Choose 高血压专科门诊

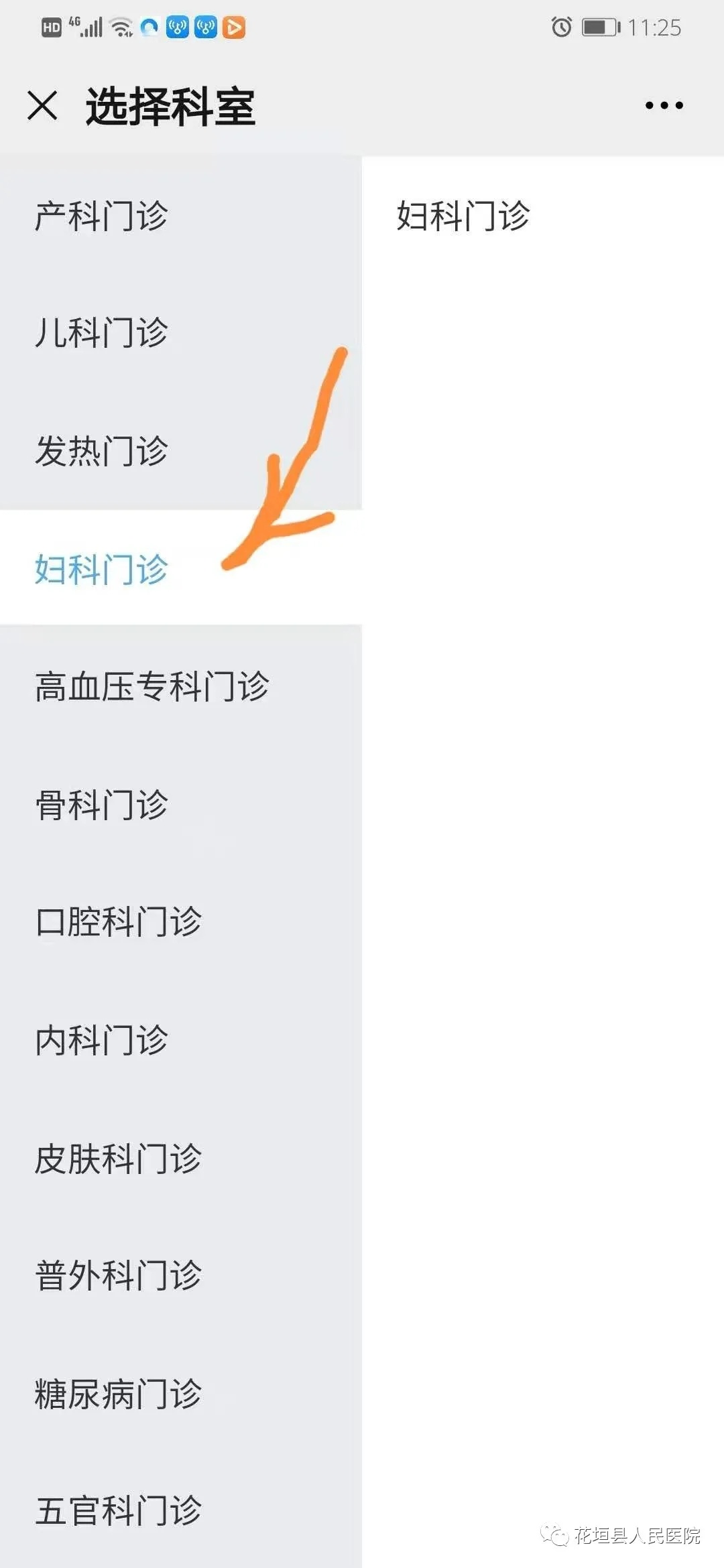[x=152, y=686]
